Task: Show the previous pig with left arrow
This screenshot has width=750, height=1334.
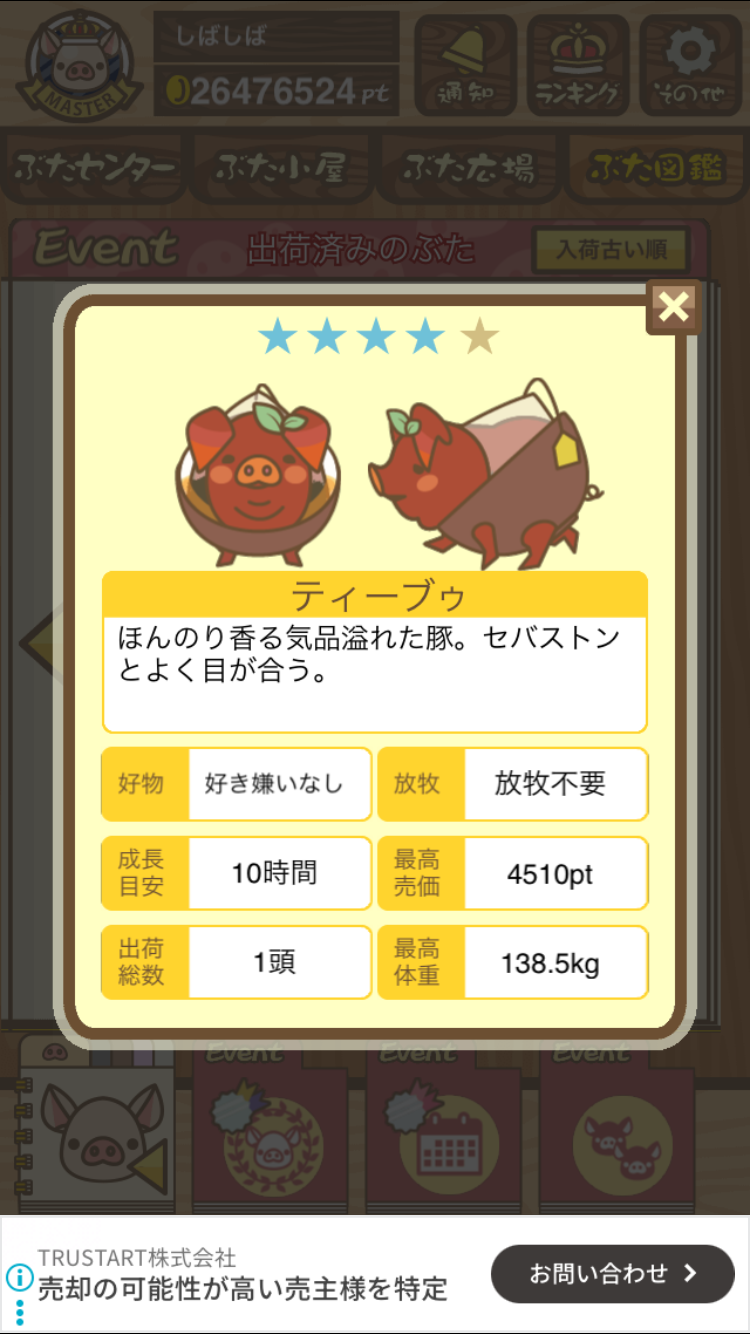Action: pyautogui.click(x=38, y=640)
